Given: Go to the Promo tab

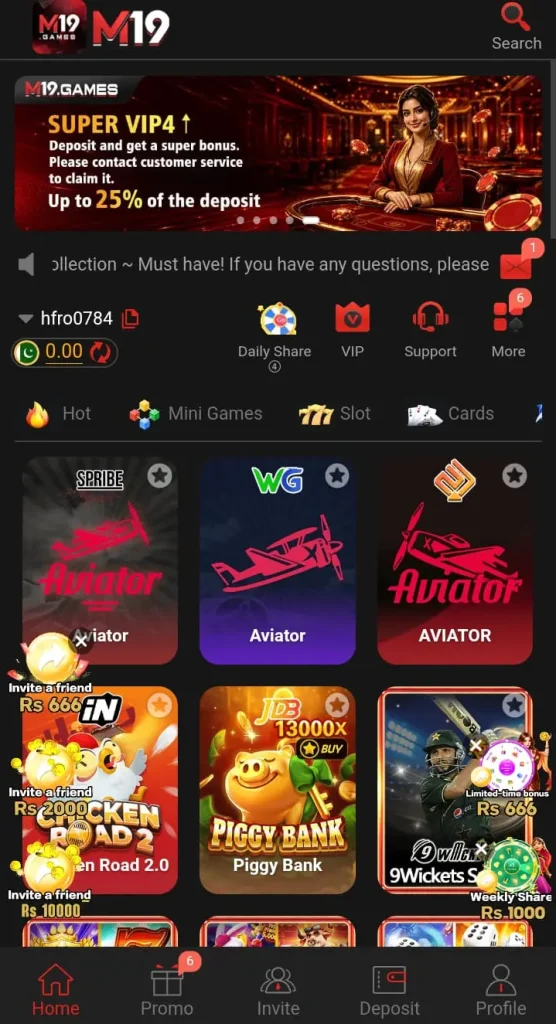Looking at the screenshot, I should (x=167, y=987).
